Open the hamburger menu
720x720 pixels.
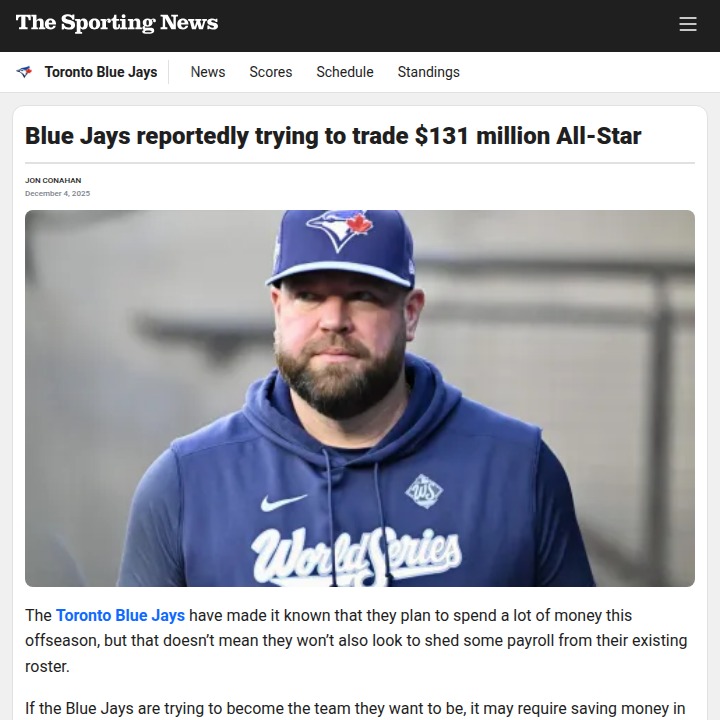click(x=688, y=24)
